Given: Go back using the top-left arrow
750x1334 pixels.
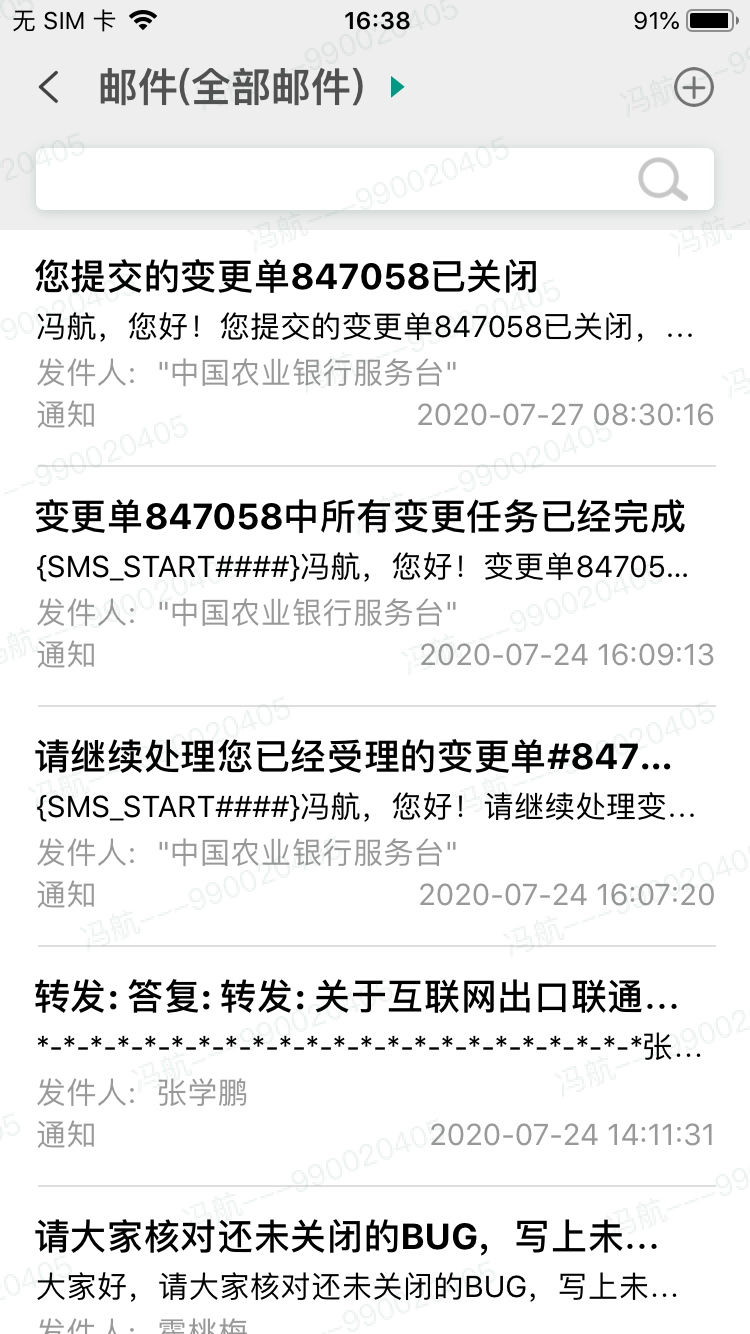Looking at the screenshot, I should [48, 88].
